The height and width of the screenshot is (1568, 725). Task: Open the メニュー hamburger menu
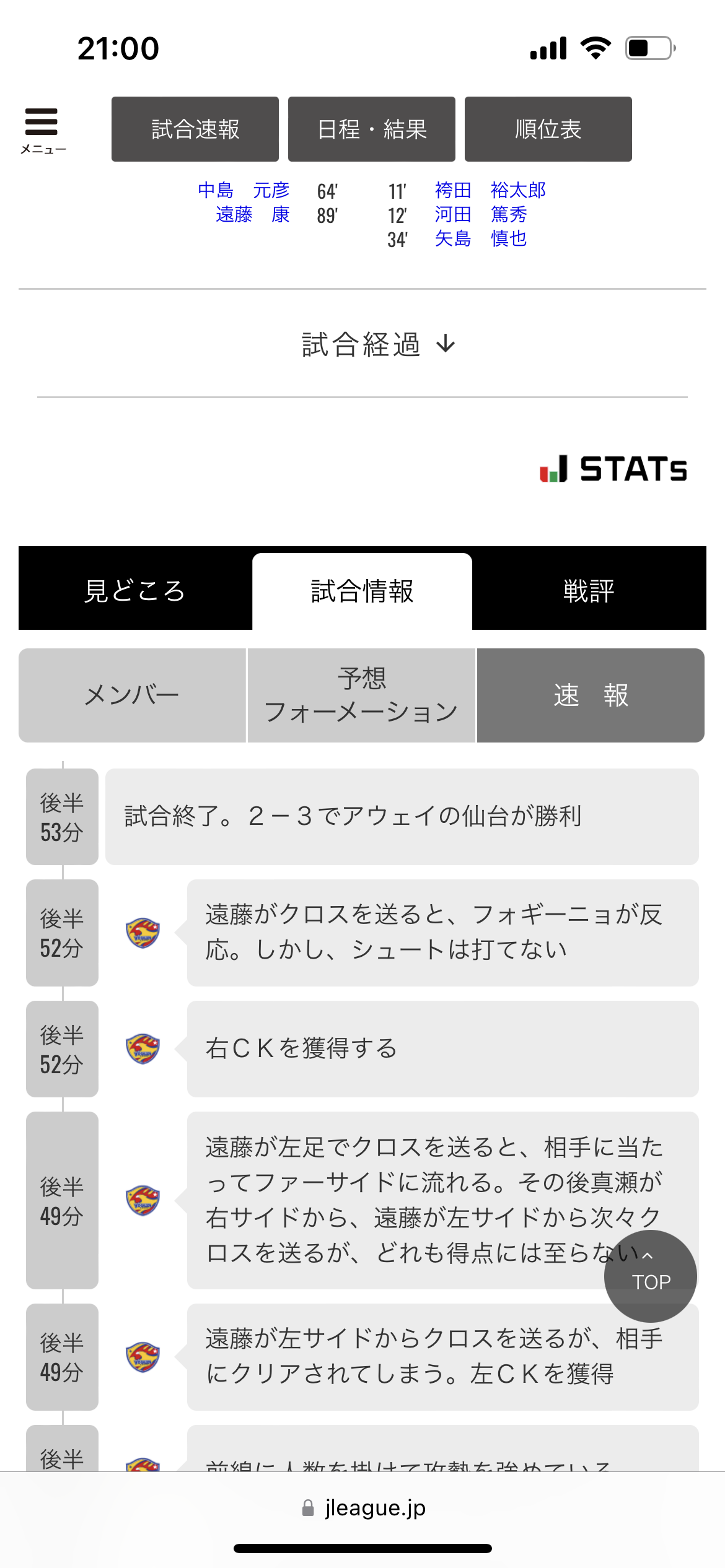tap(42, 129)
